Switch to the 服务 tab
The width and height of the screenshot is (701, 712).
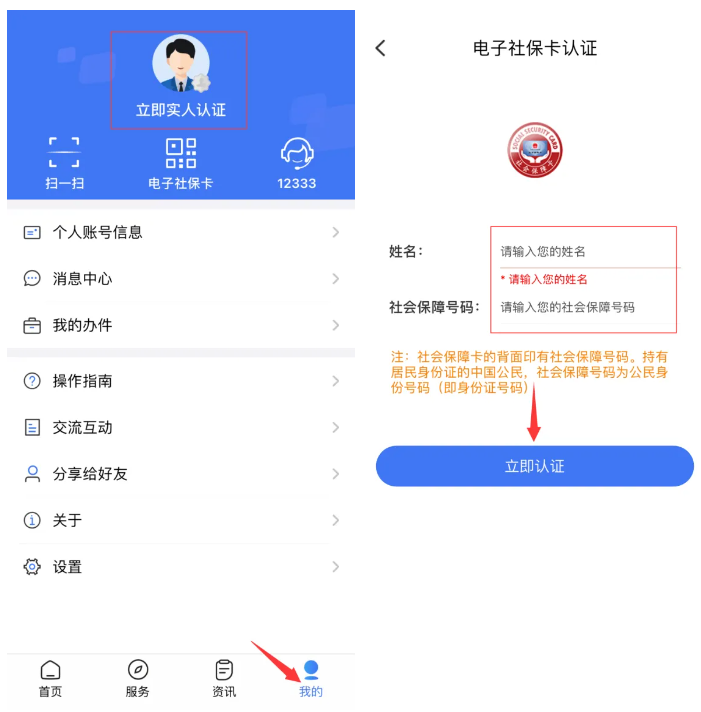[x=138, y=679]
